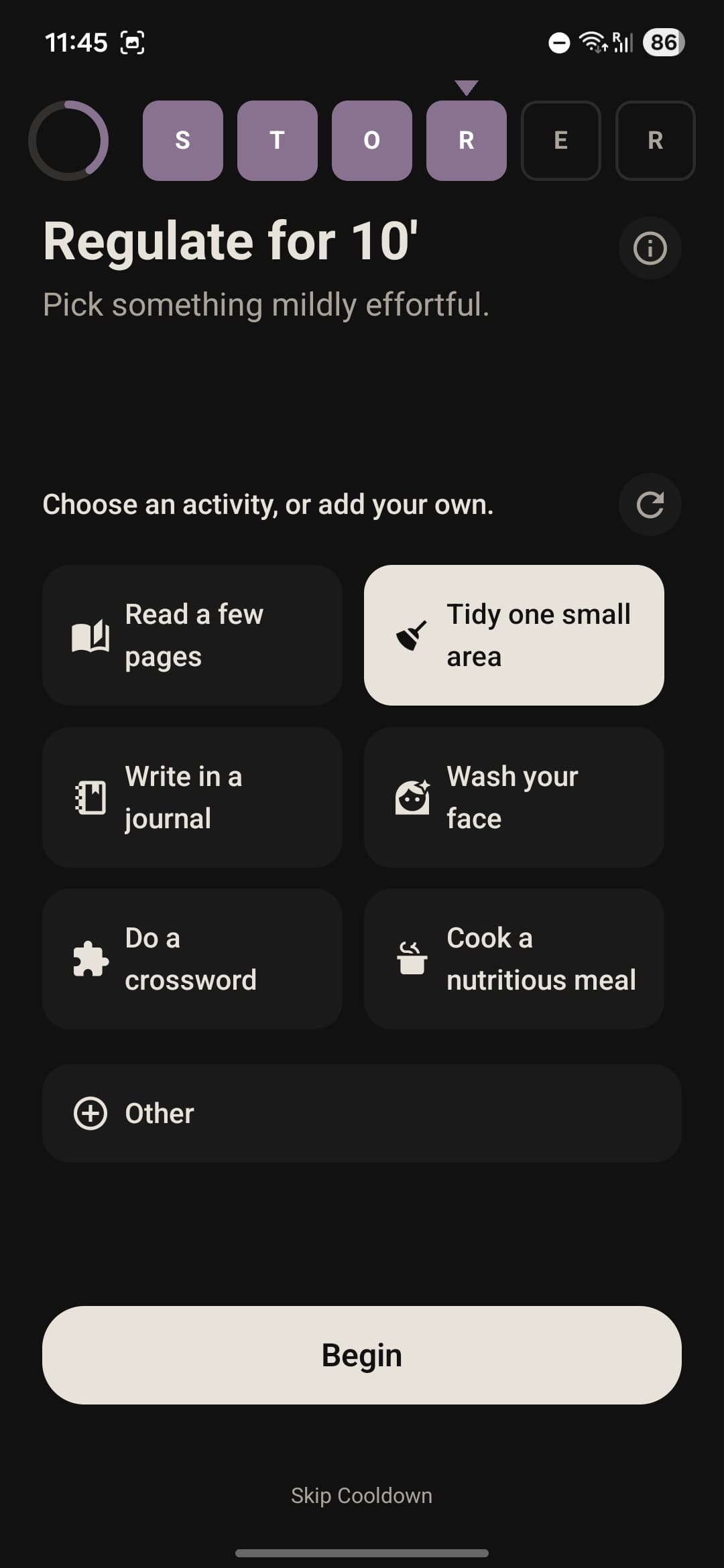Select the Do a crossword activity

coord(192,959)
